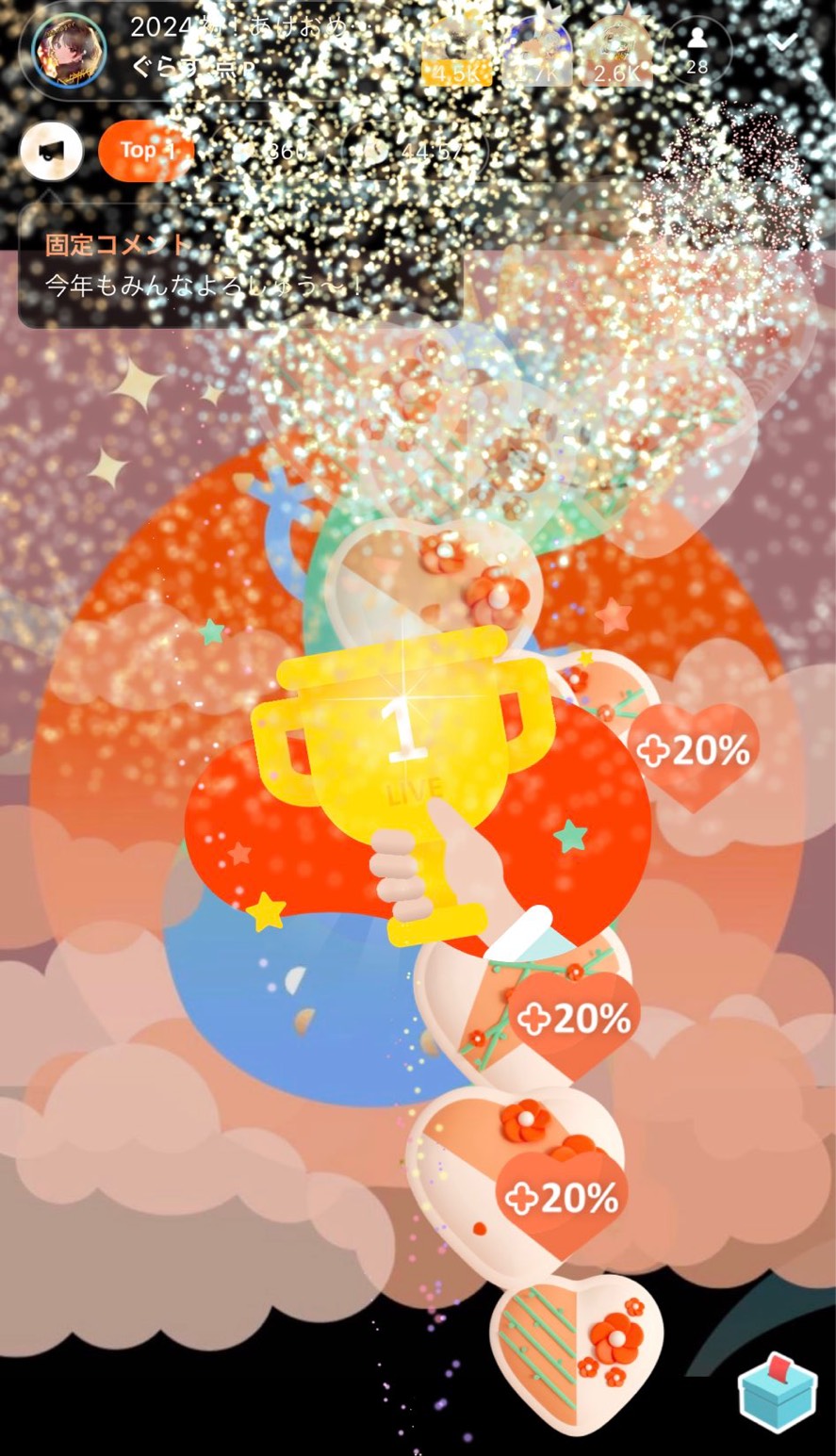View the top fan with 4.5K

457,52
